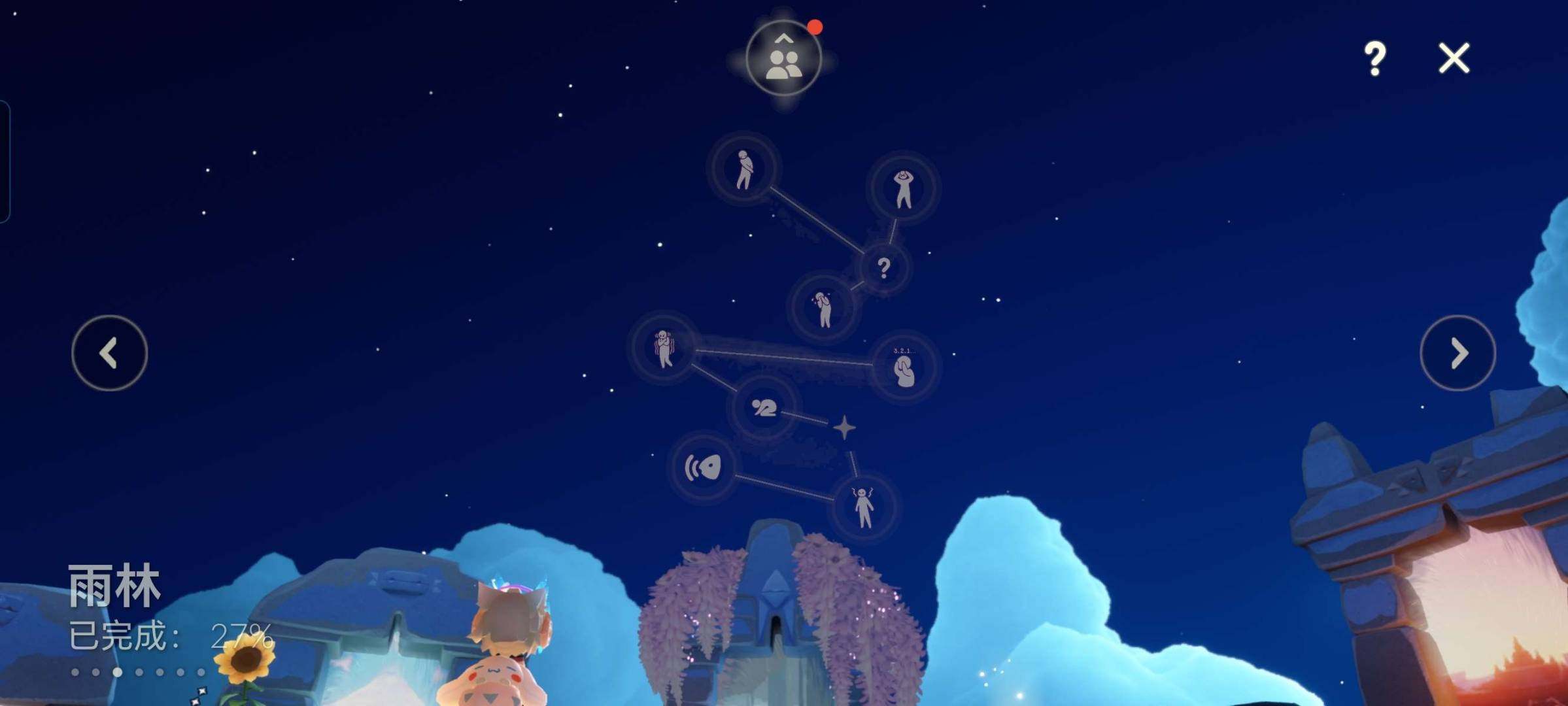The image size is (1568, 706).
Task: Open the 3.2.1 hide-and-seek spirit node
Action: click(x=904, y=367)
